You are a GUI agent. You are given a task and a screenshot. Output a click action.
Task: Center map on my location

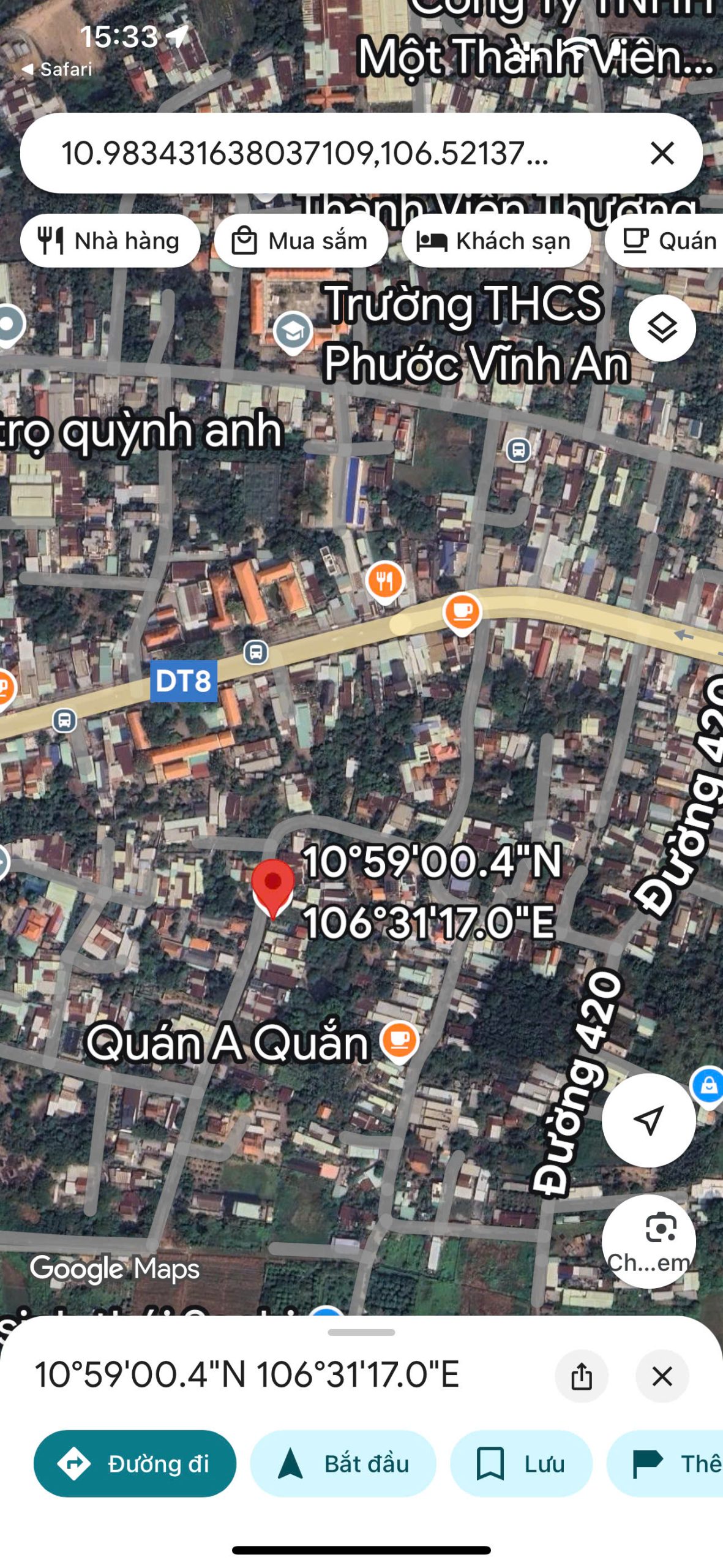coord(648,1120)
